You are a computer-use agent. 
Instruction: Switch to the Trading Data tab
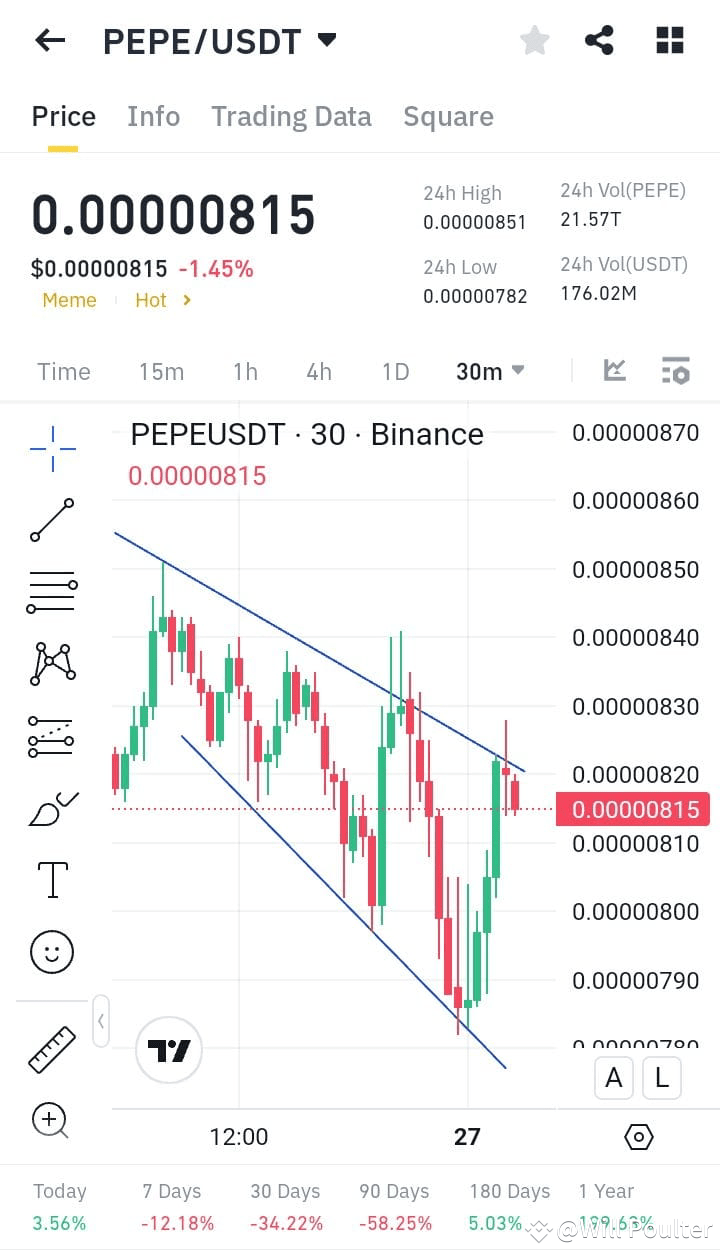coord(291,116)
